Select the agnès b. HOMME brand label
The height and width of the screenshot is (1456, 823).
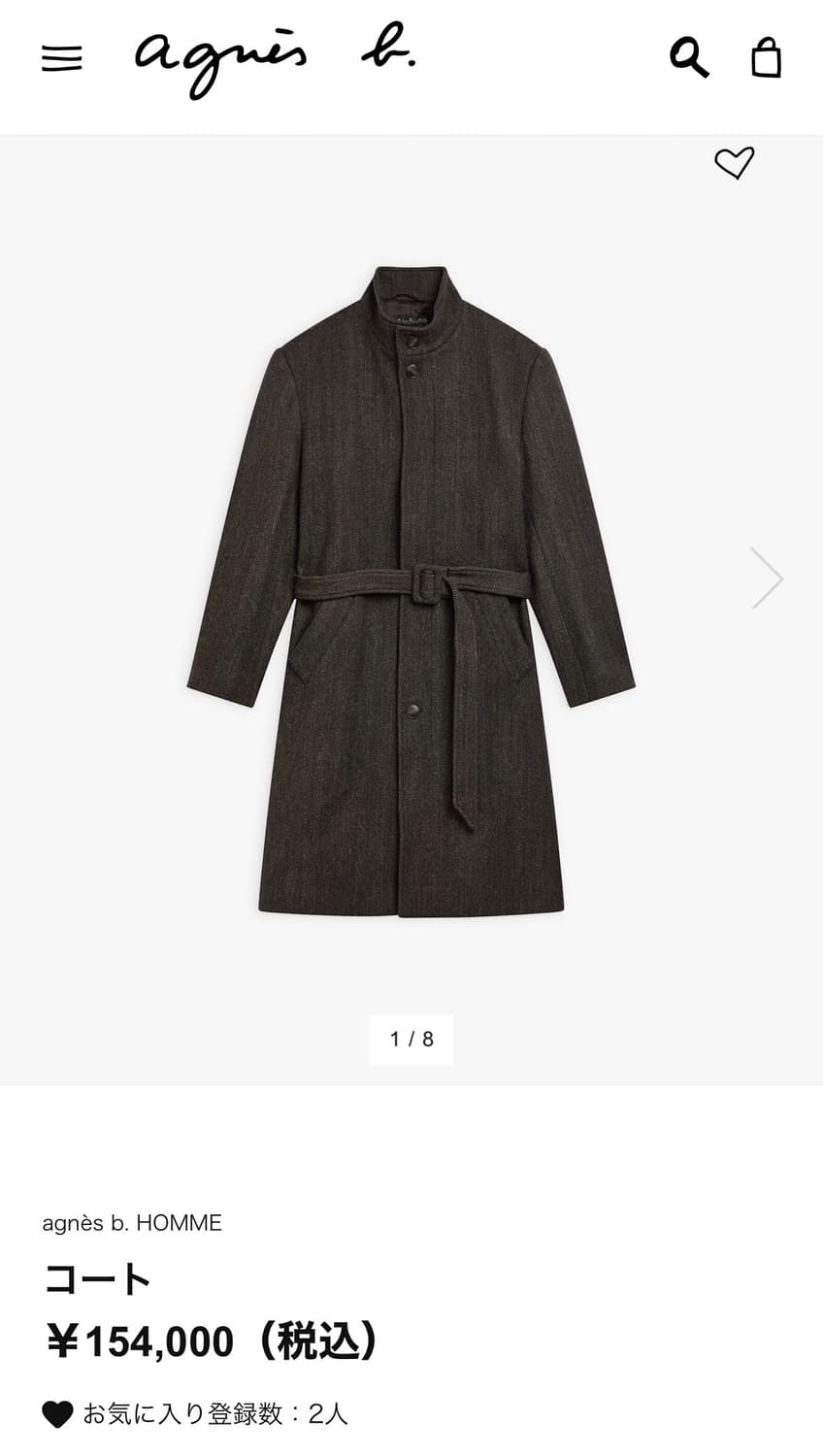(x=133, y=1223)
